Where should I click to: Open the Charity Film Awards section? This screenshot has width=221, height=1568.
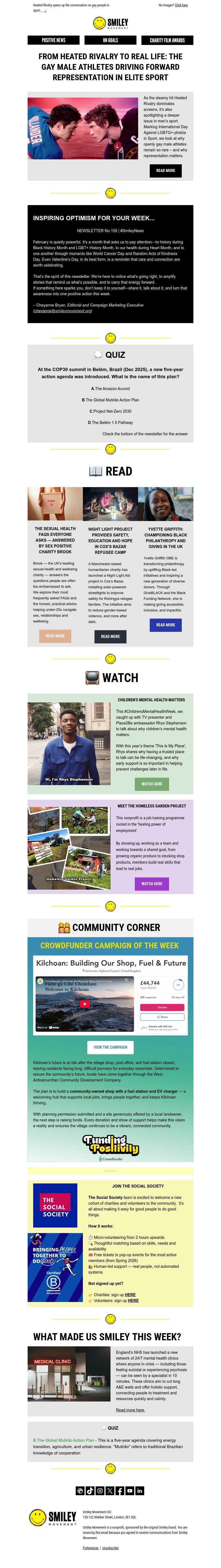167,40
